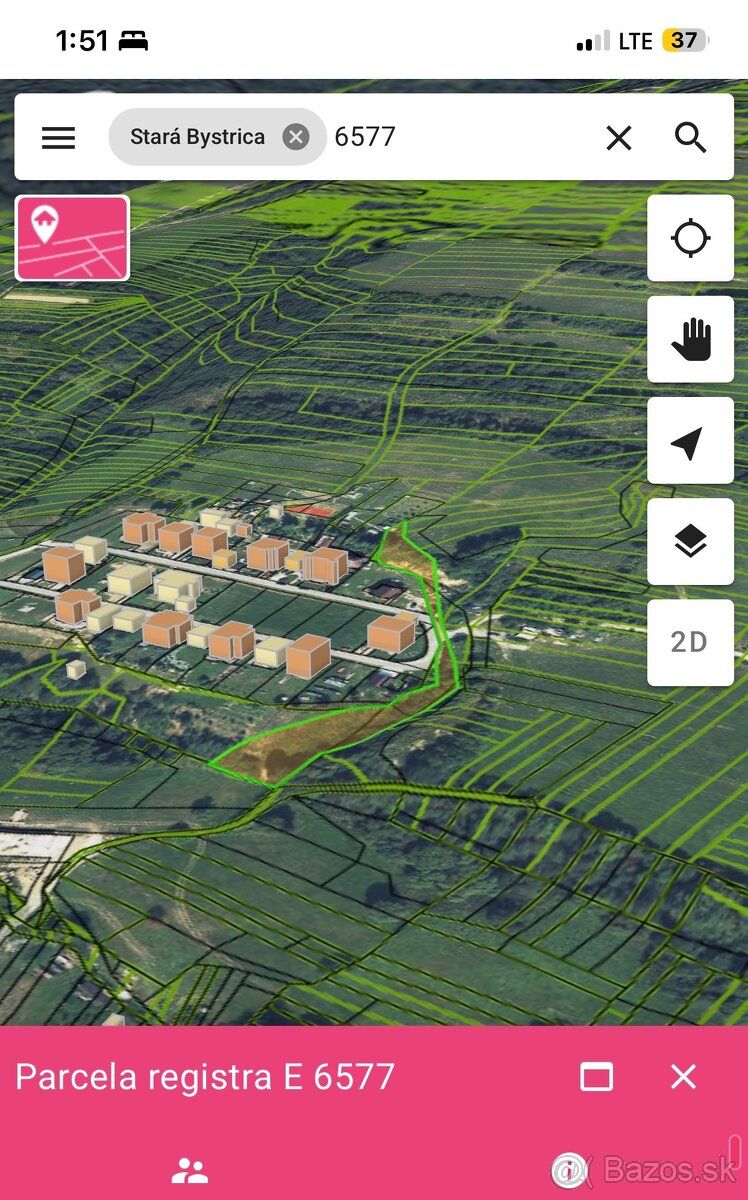This screenshot has width=748, height=1200.
Task: Remove the Stará Bystrica chip
Action: coord(295,137)
